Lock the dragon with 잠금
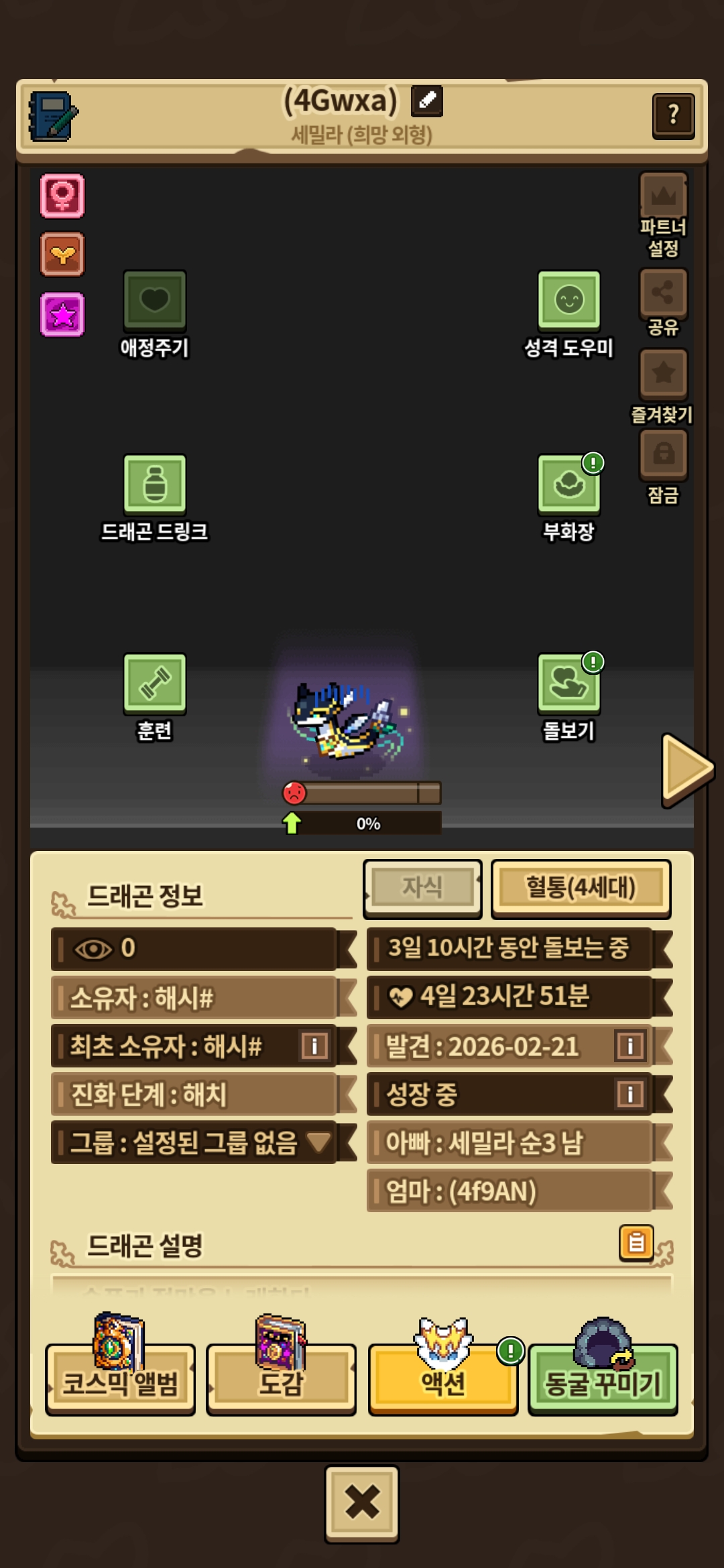The height and width of the screenshot is (1568, 724). pos(663,454)
